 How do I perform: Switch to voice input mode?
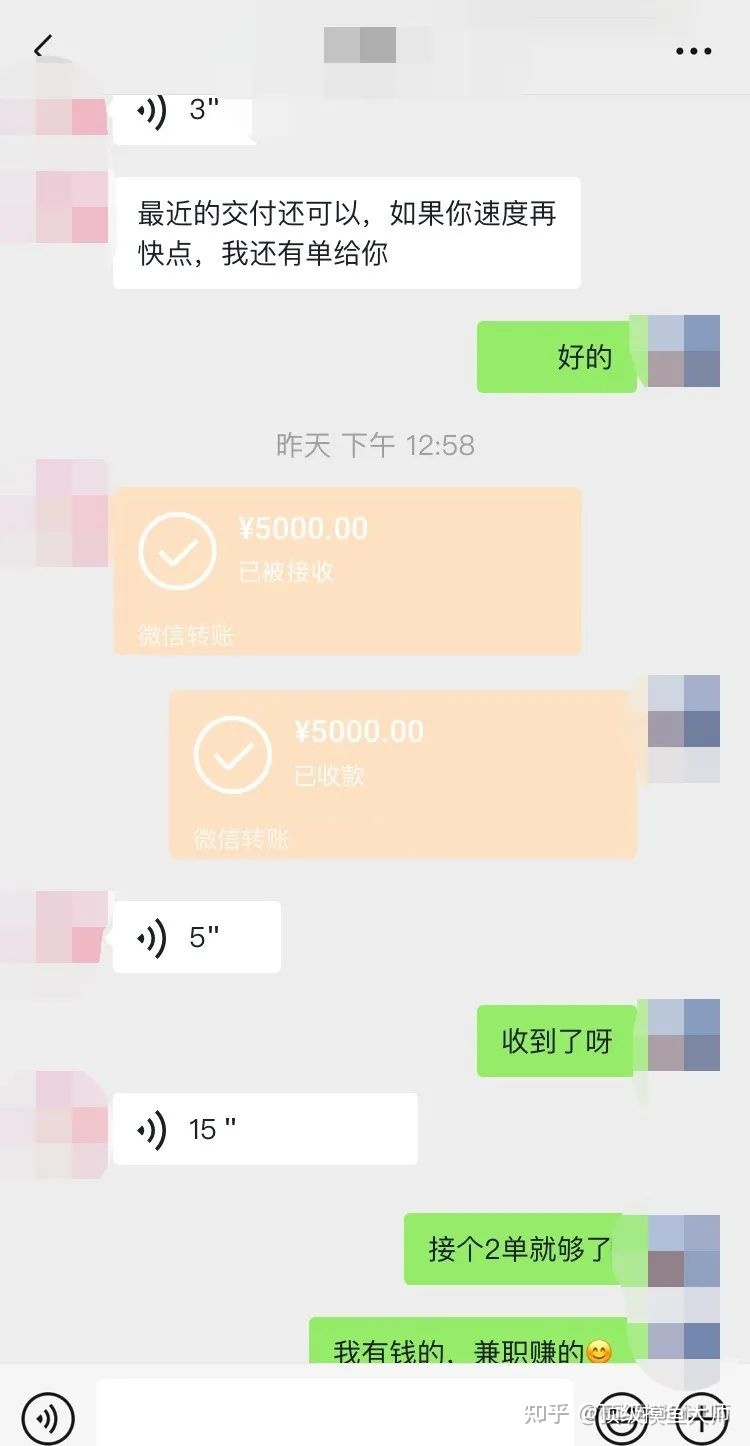tap(48, 1416)
